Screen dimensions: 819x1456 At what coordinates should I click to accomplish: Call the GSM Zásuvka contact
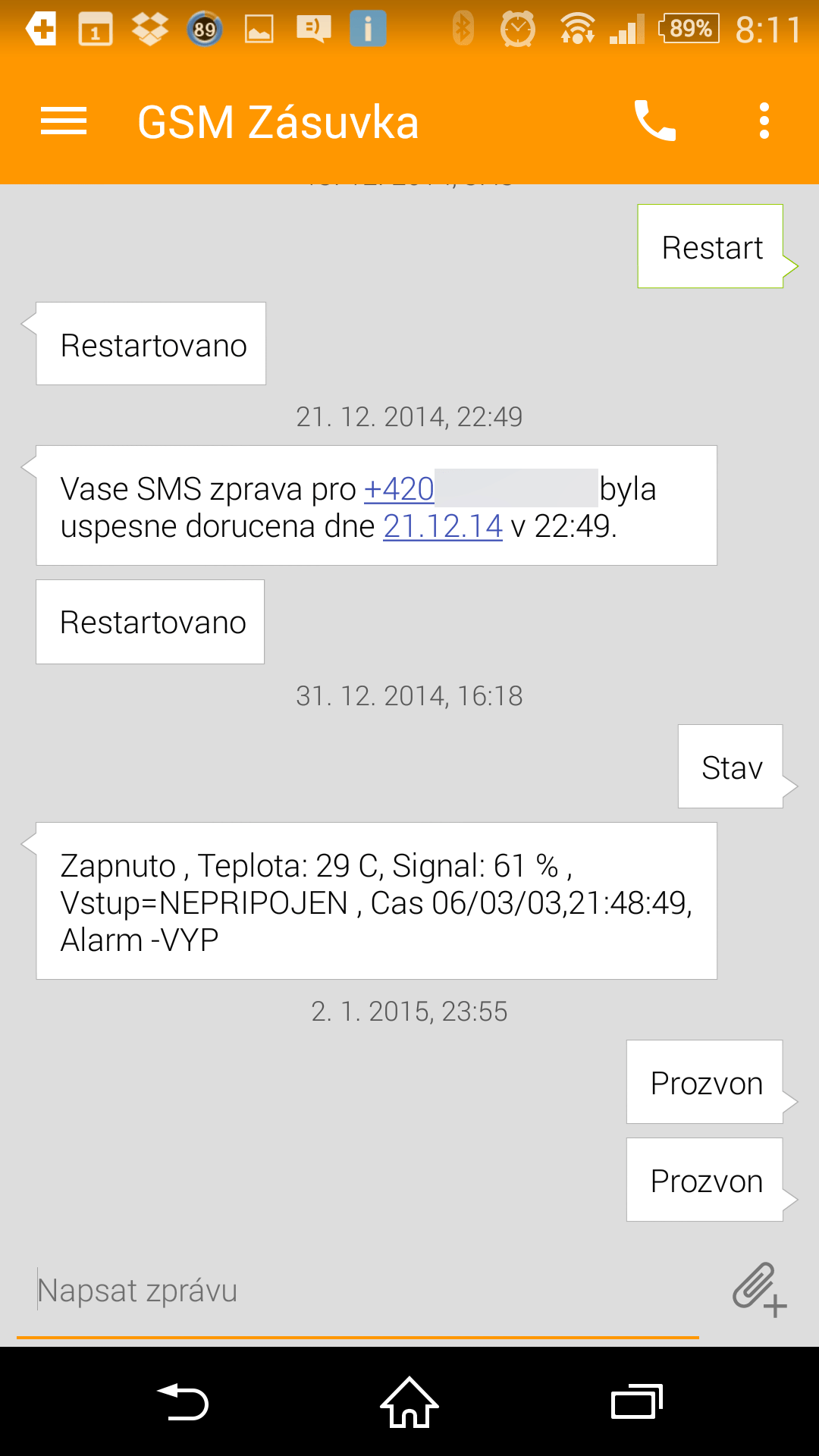click(x=655, y=121)
